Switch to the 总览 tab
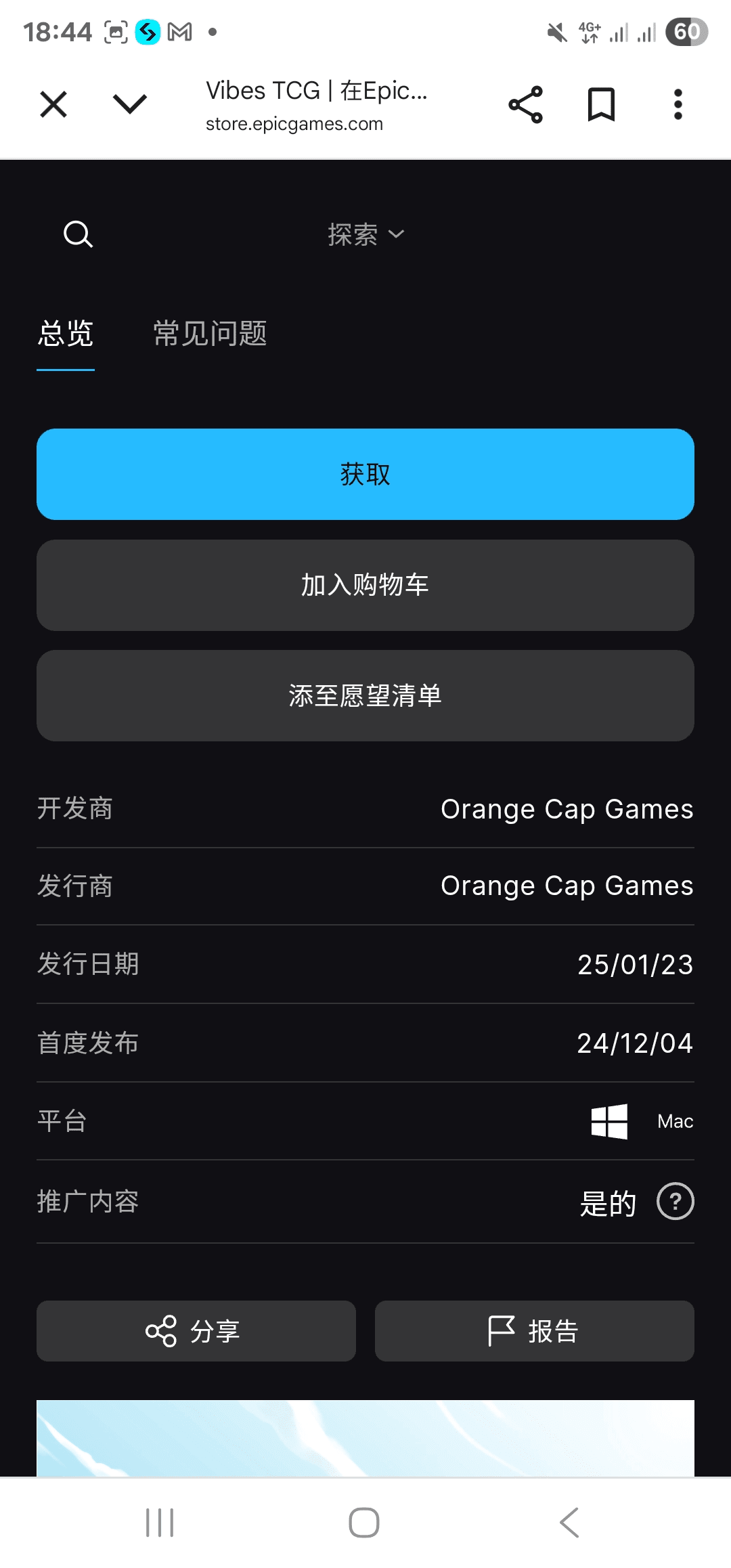 (x=66, y=334)
